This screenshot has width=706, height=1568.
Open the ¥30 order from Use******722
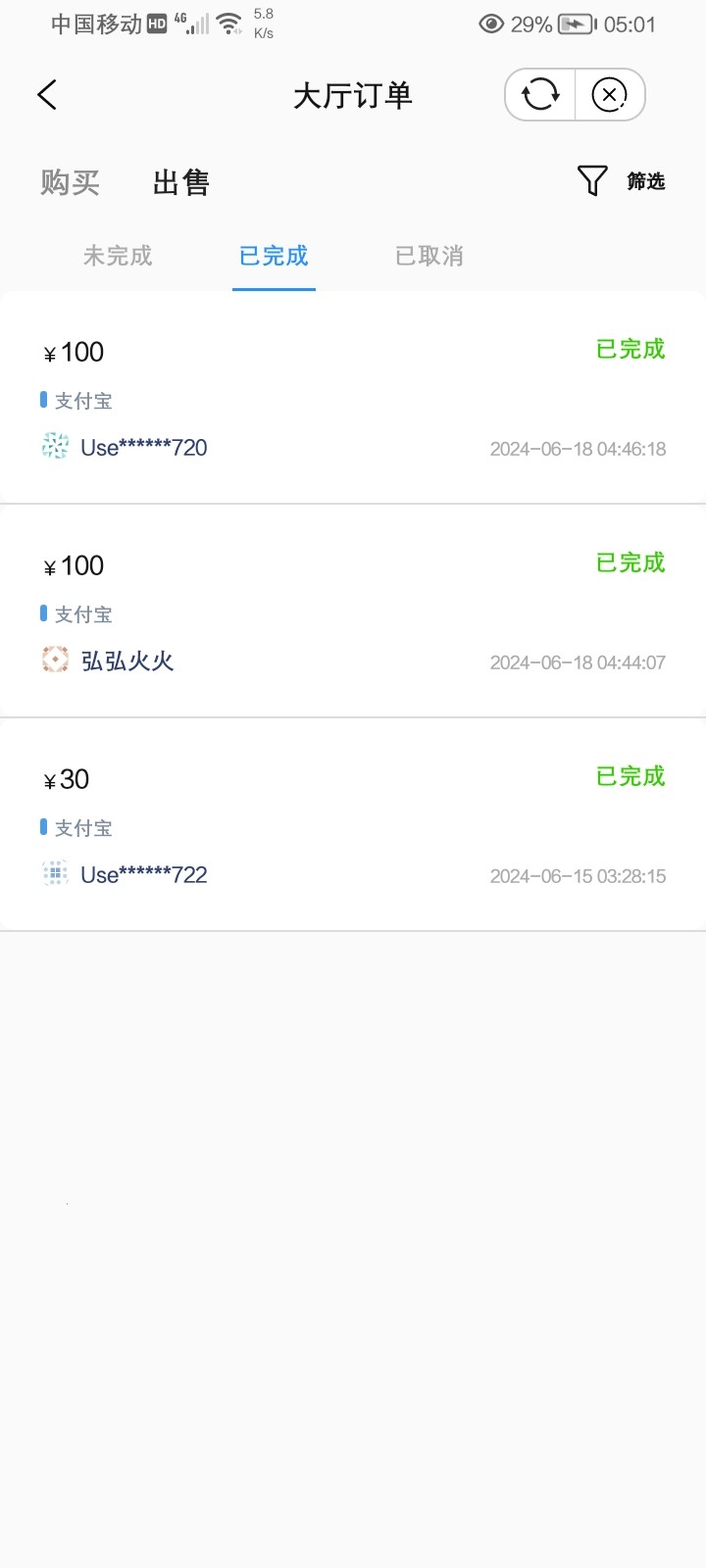click(x=353, y=825)
